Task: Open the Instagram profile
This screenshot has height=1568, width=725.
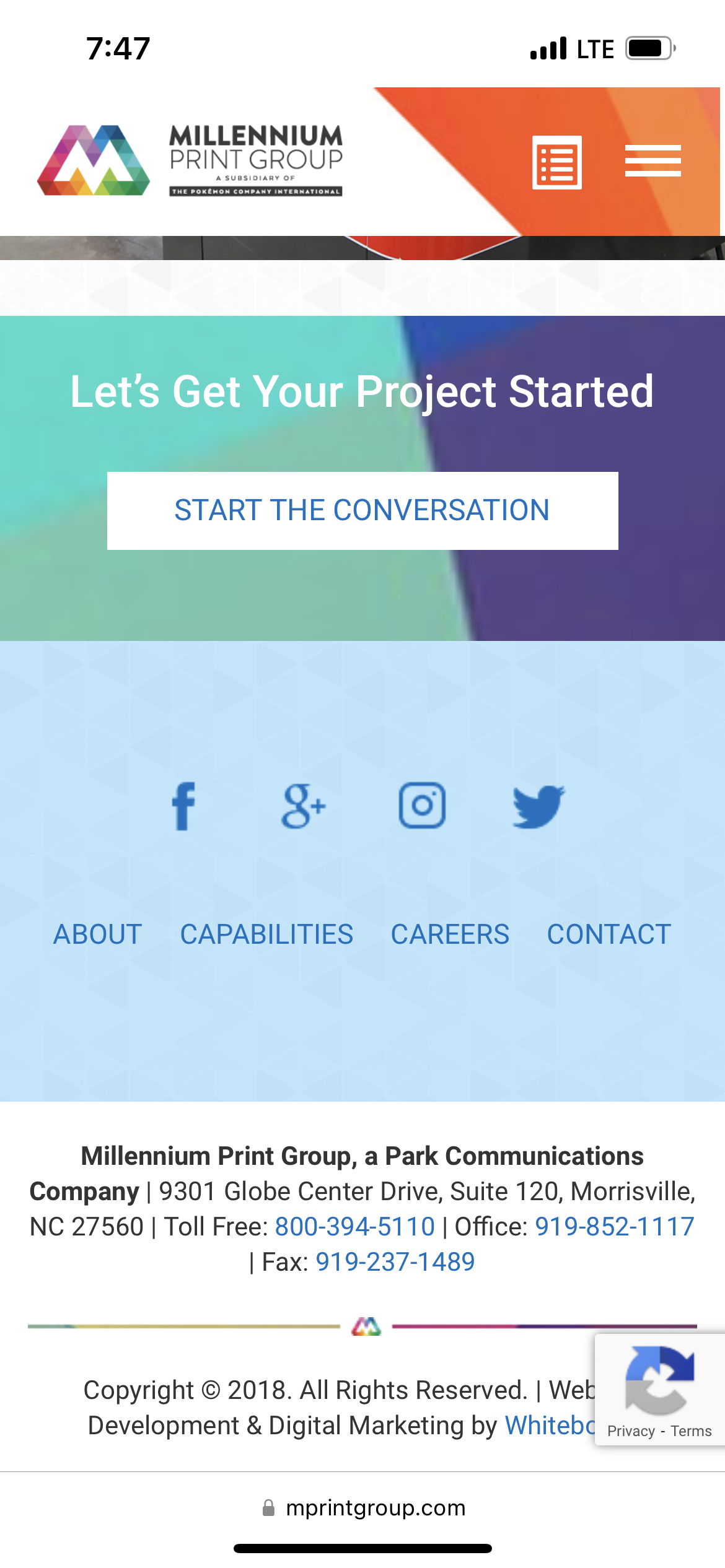Action: coord(422,805)
